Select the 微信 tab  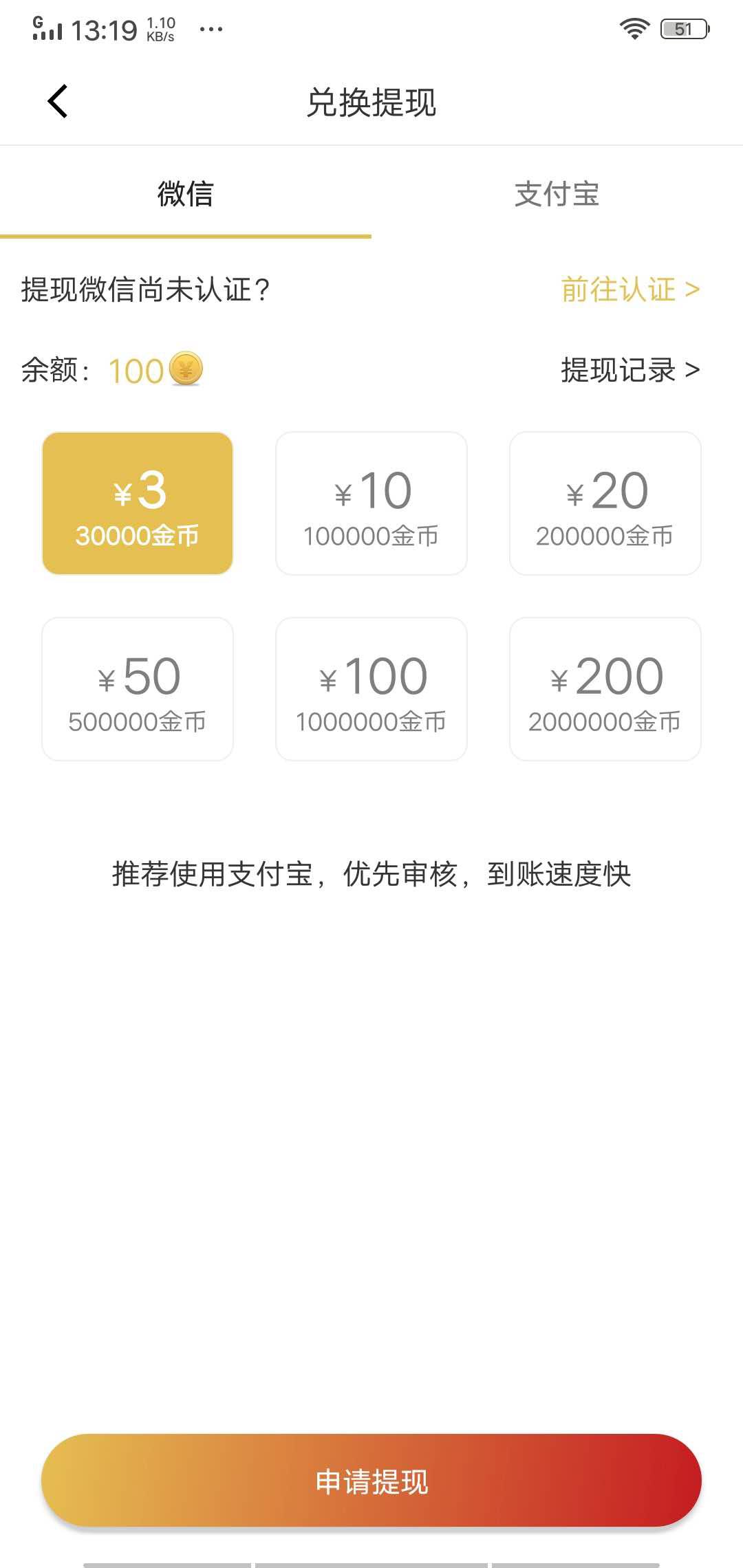click(x=186, y=195)
